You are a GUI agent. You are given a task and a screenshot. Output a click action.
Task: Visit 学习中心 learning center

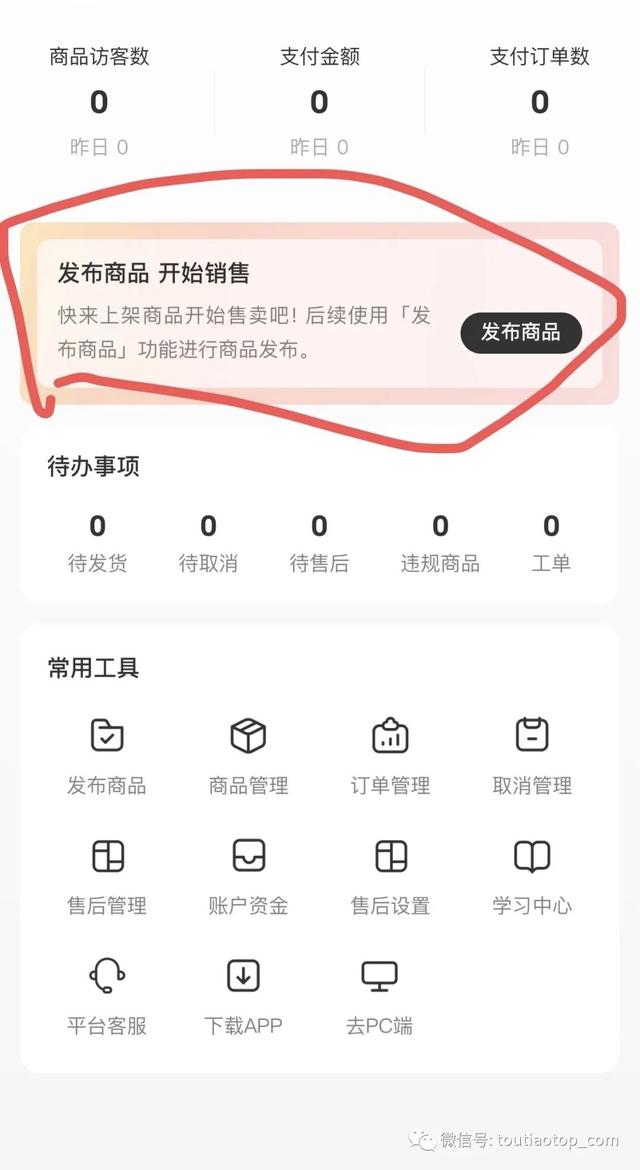point(532,875)
